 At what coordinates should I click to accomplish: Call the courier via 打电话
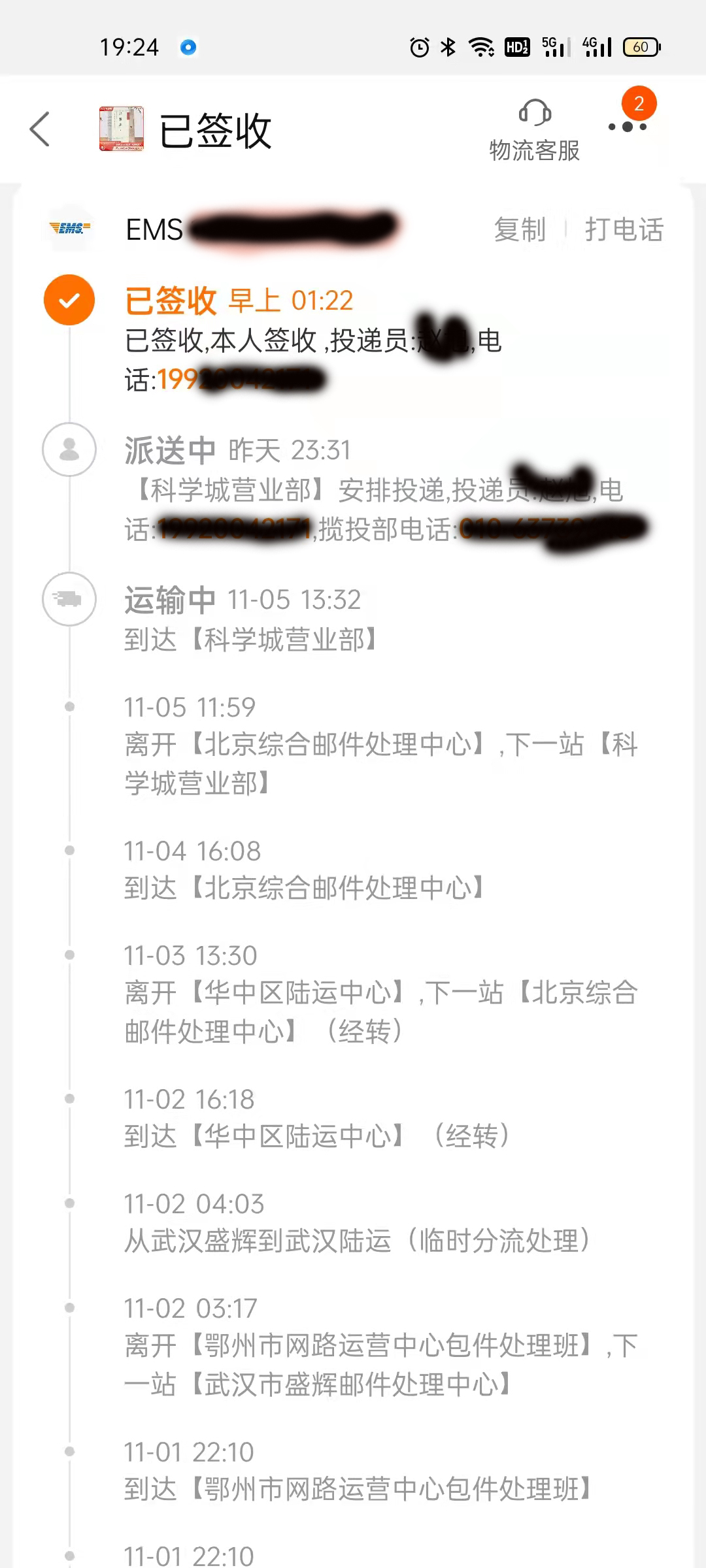coord(624,230)
